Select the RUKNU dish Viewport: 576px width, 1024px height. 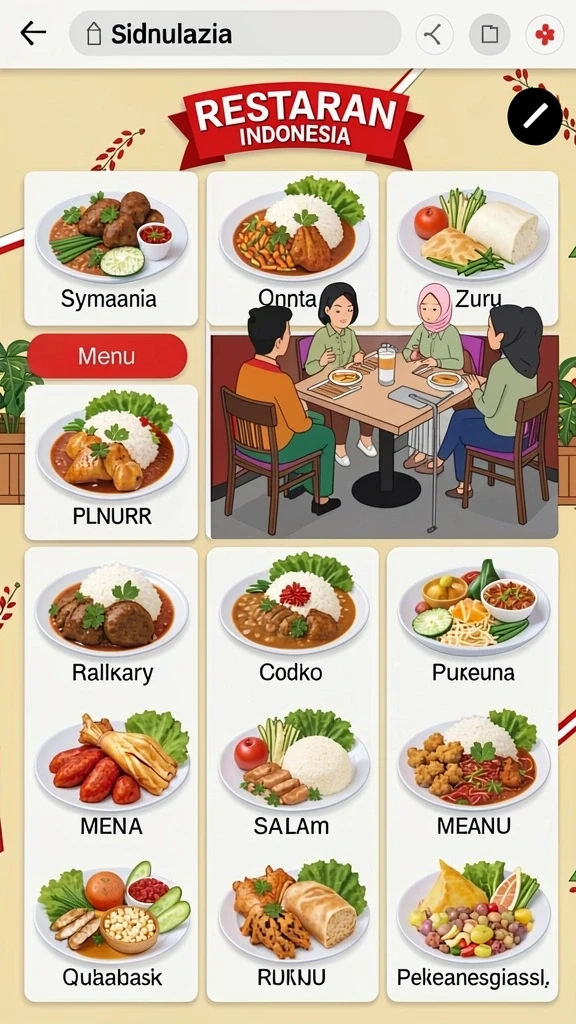[292, 925]
